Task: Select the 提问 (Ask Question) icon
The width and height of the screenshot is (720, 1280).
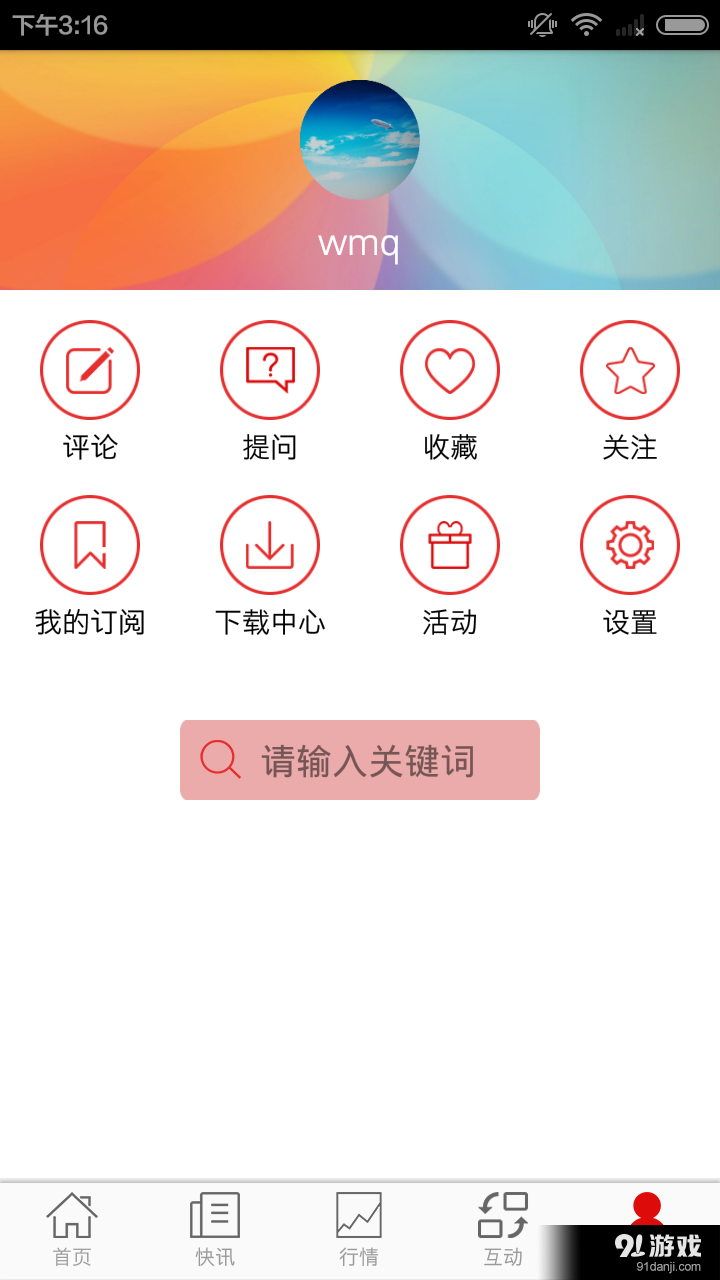Action: click(x=270, y=369)
